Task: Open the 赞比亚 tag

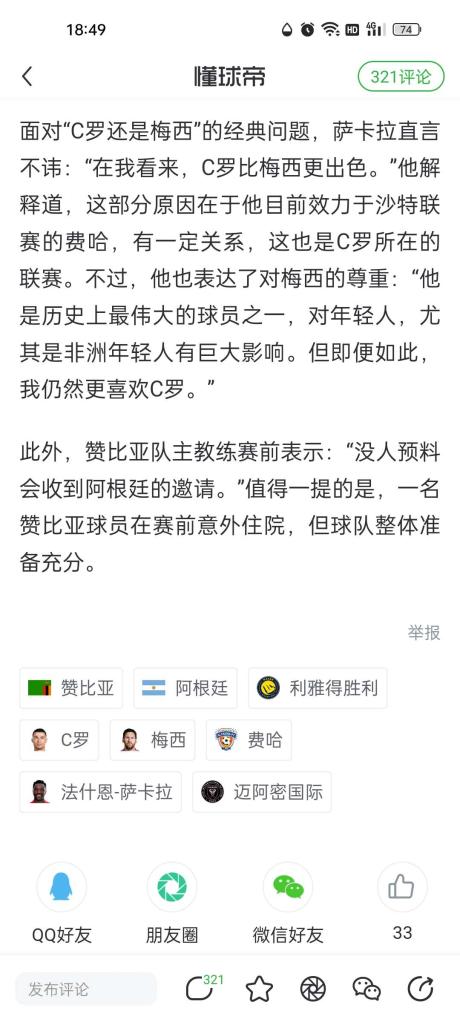Action: 71,688
